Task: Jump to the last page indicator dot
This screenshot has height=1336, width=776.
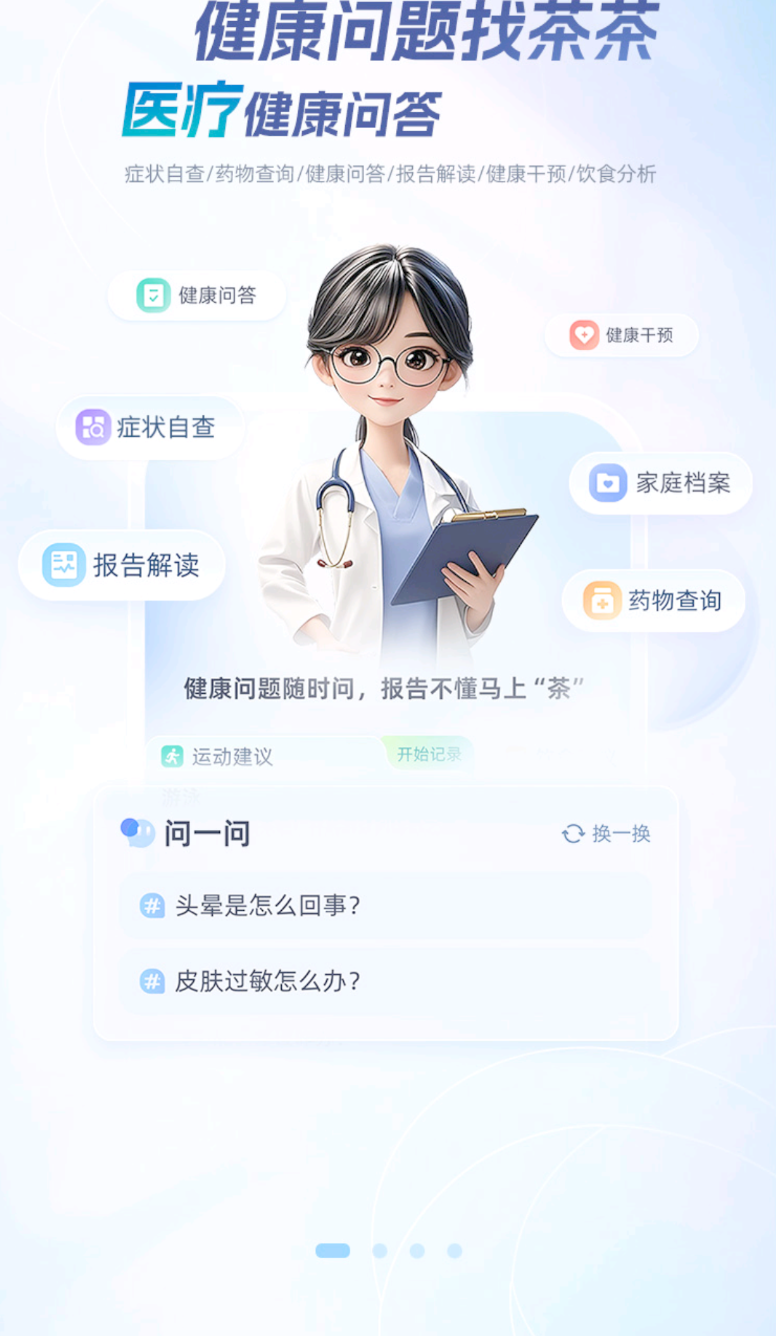Action: pyautogui.click(x=455, y=1250)
